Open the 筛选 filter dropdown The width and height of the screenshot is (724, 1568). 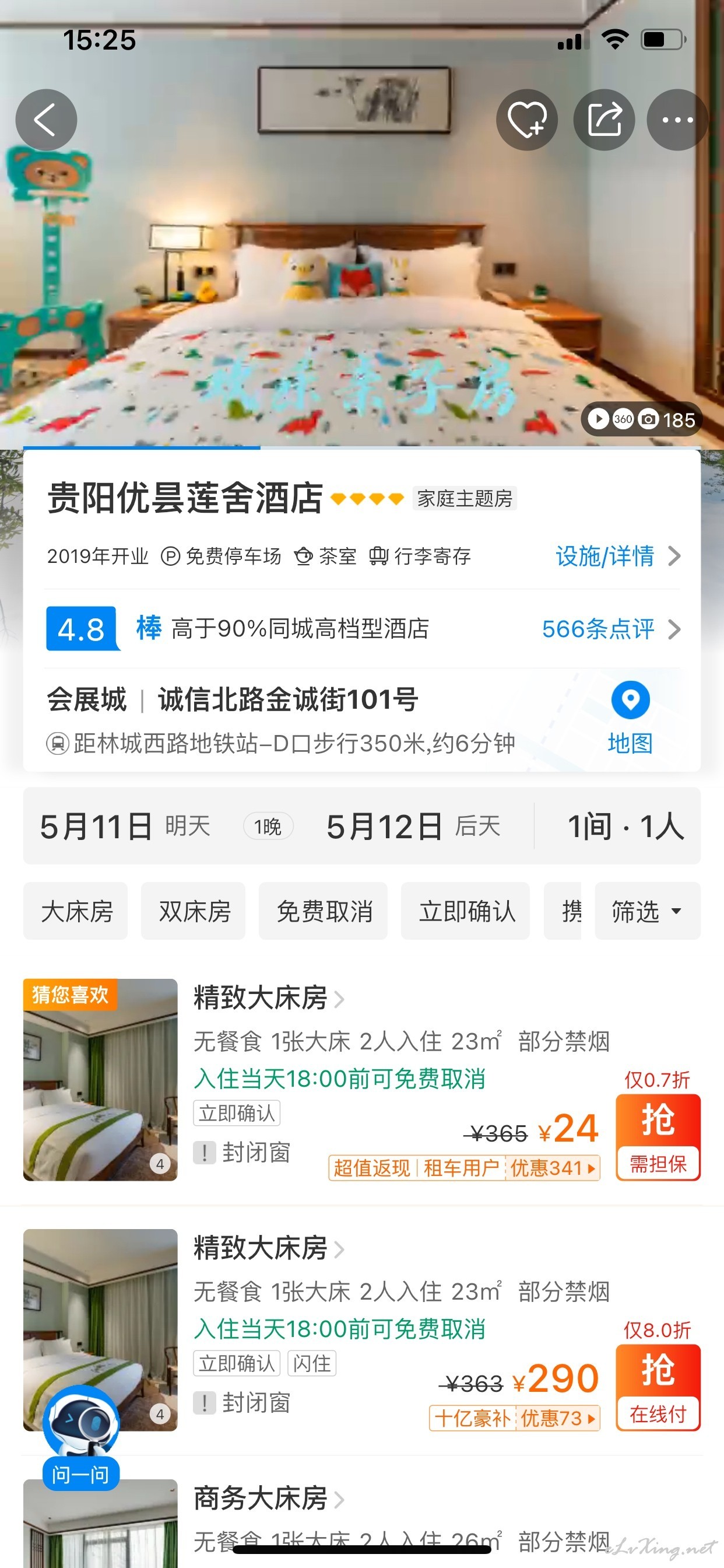647,911
